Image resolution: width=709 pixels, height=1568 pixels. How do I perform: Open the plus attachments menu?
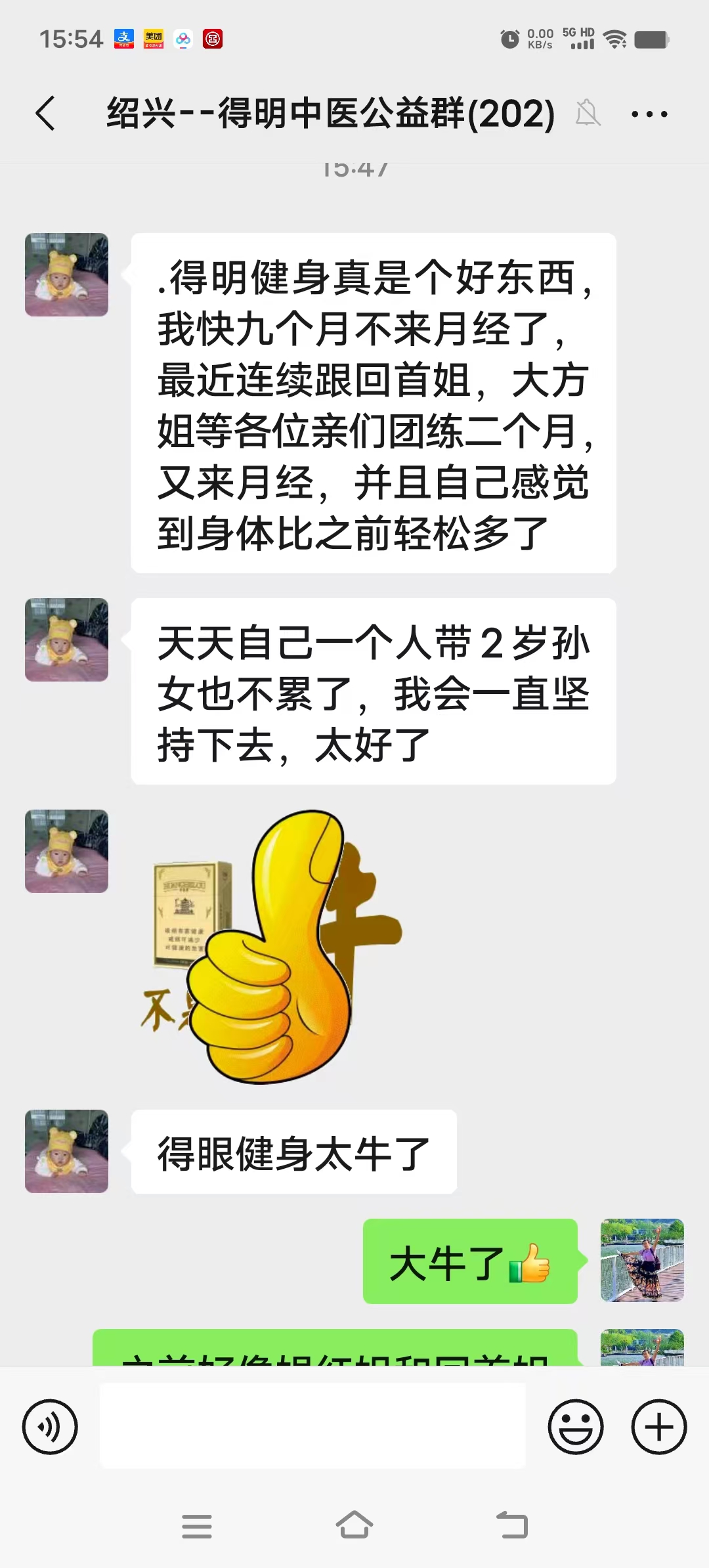[658, 1426]
